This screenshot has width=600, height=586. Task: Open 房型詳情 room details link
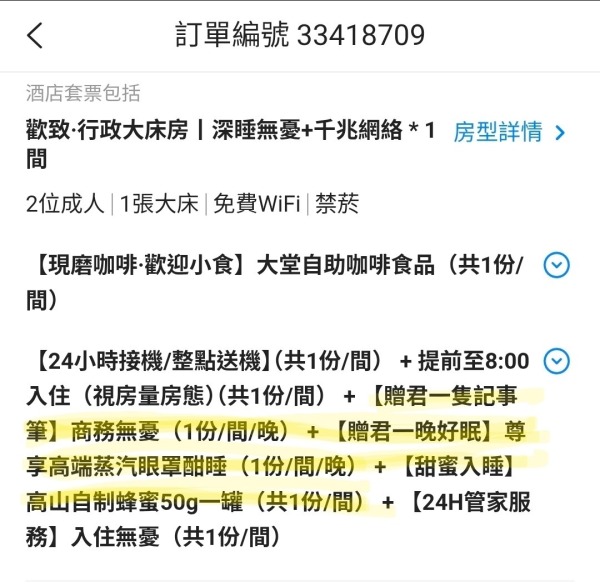(509, 132)
